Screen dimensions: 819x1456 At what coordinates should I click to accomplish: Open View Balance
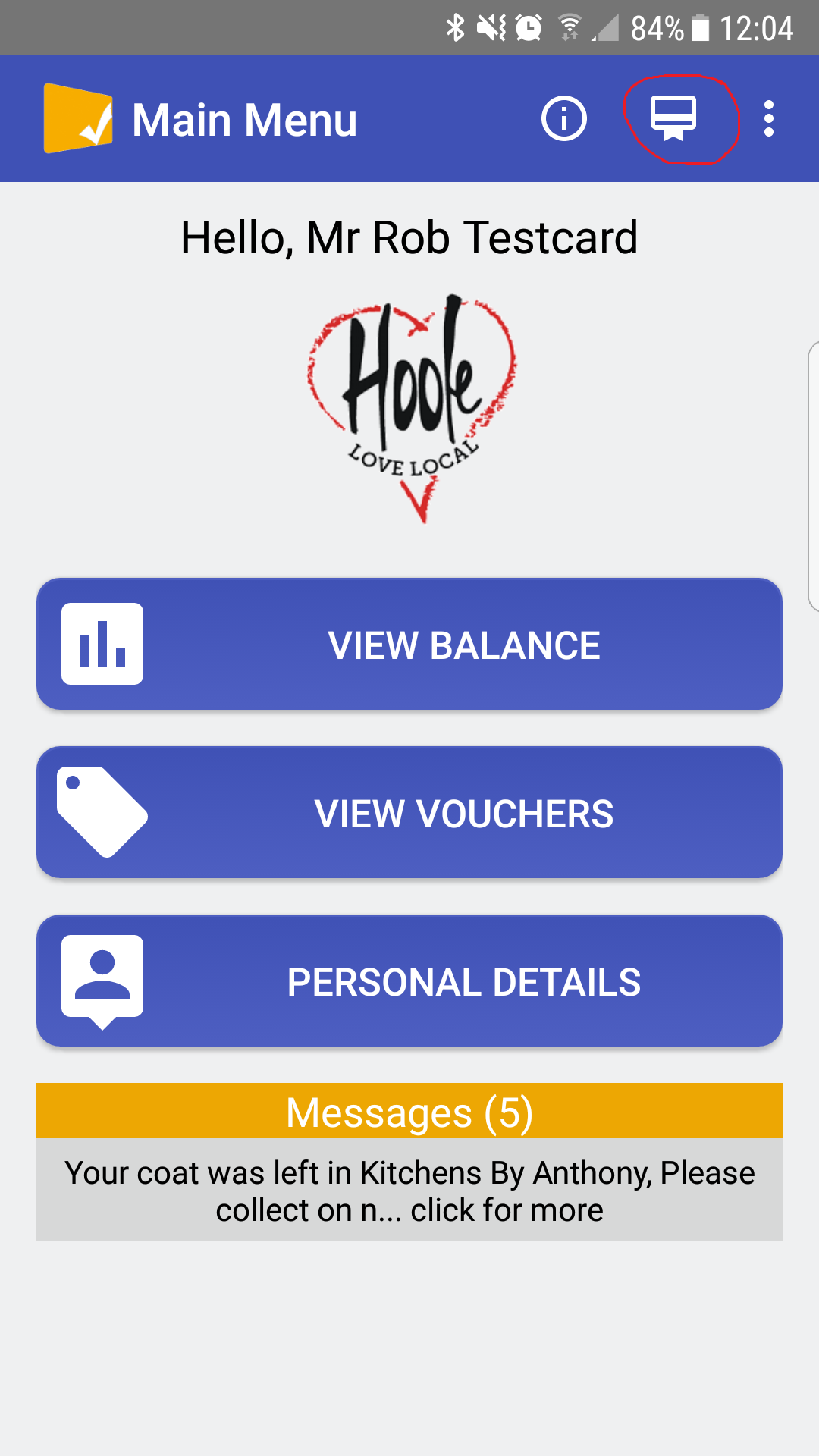point(409,645)
